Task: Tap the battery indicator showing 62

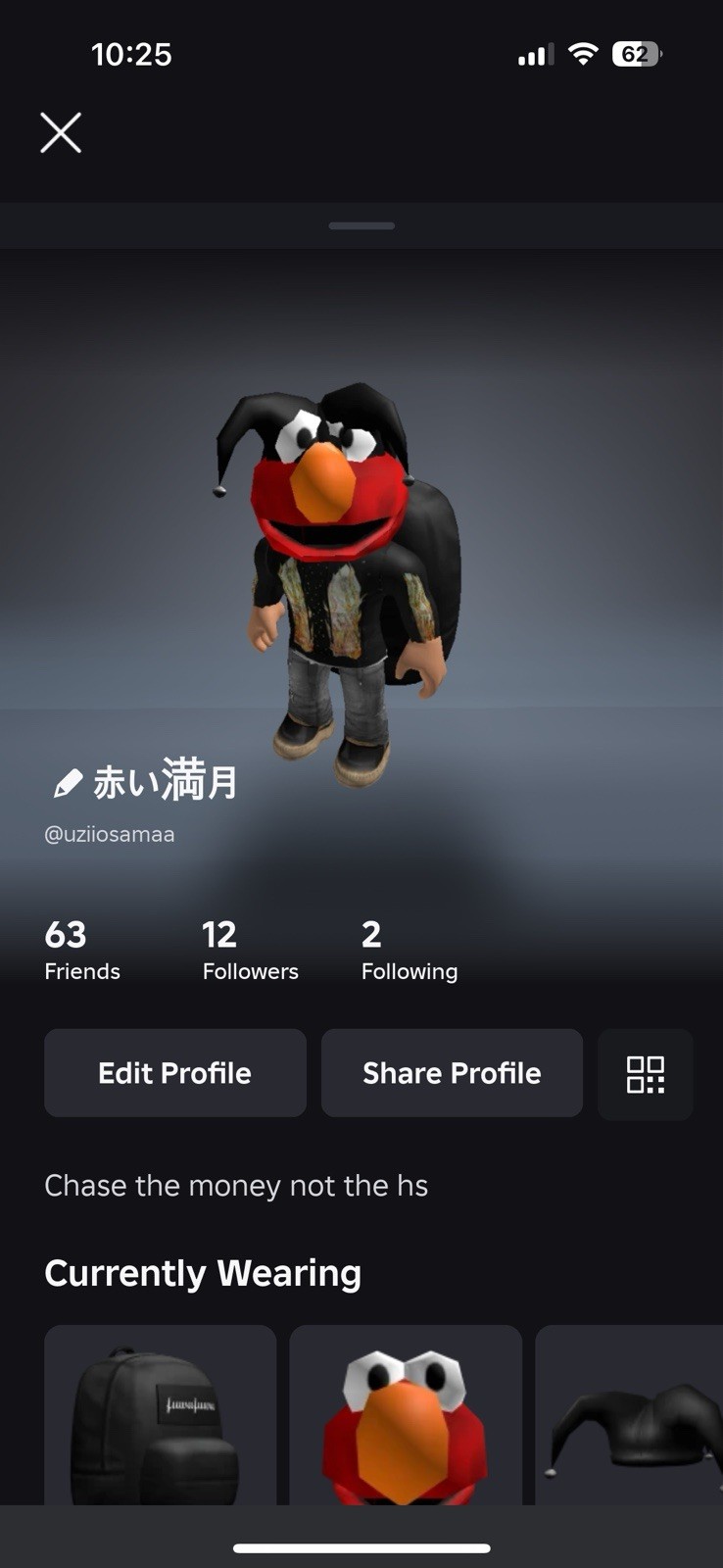Action: click(x=635, y=54)
